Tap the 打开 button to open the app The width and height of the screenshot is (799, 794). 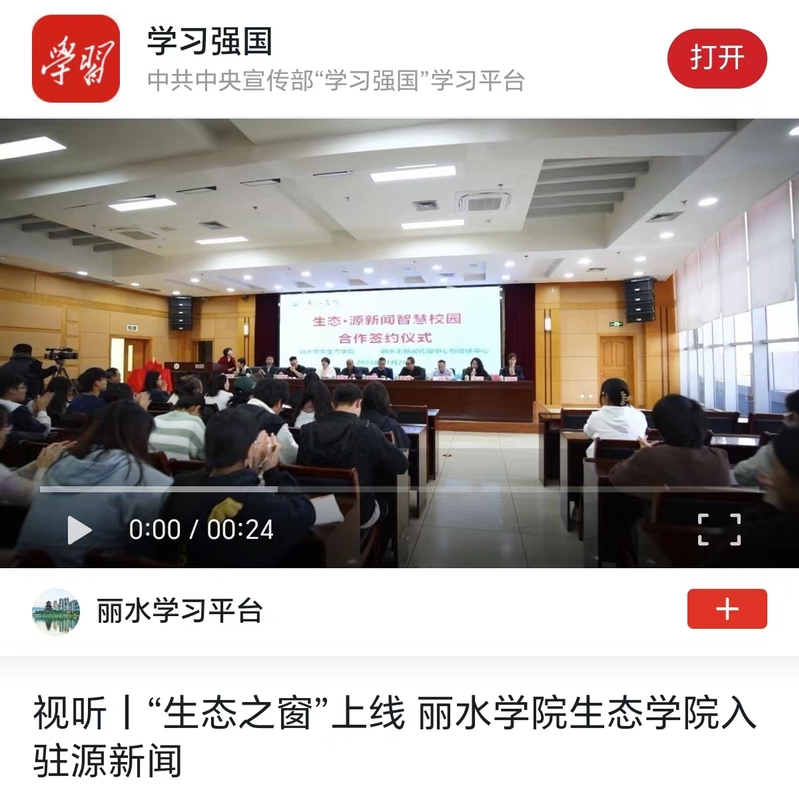717,58
